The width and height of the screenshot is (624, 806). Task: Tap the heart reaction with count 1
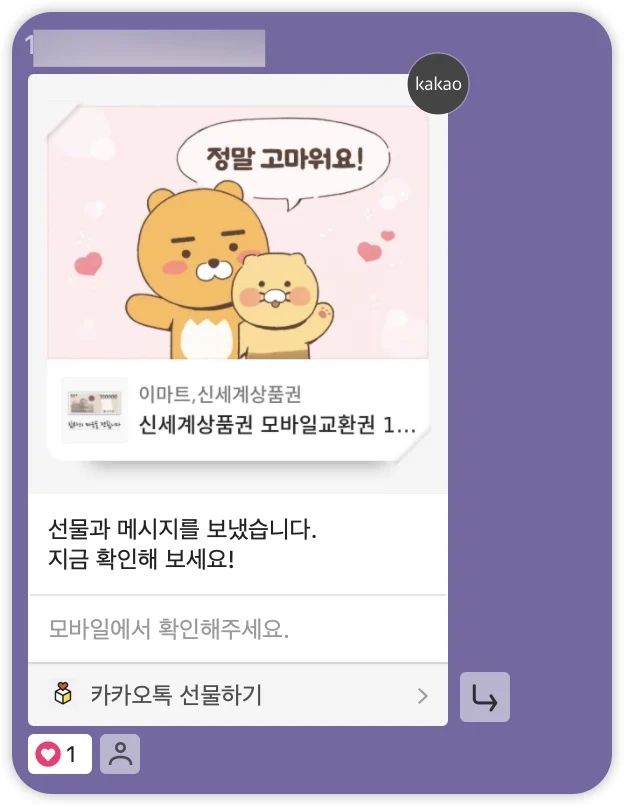click(x=59, y=755)
